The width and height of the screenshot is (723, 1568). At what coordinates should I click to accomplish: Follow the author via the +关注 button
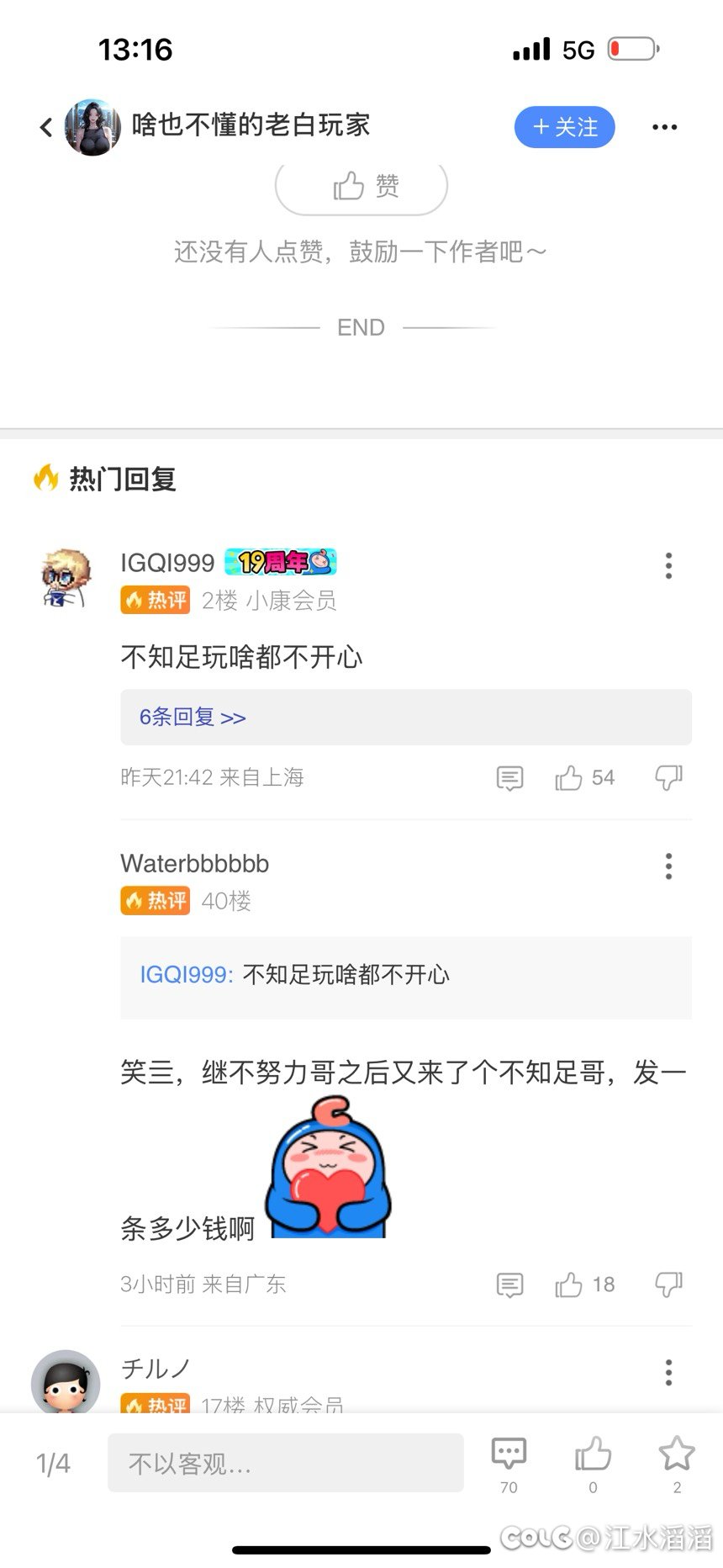[564, 127]
